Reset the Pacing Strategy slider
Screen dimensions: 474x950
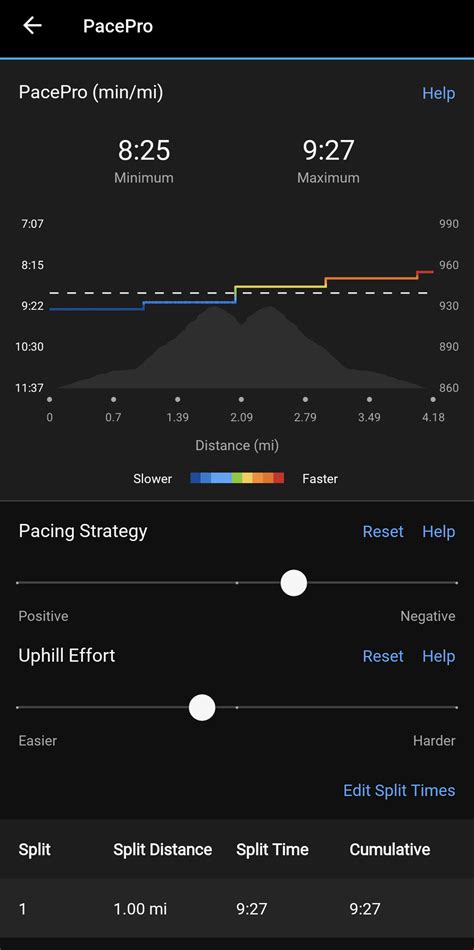click(x=383, y=531)
